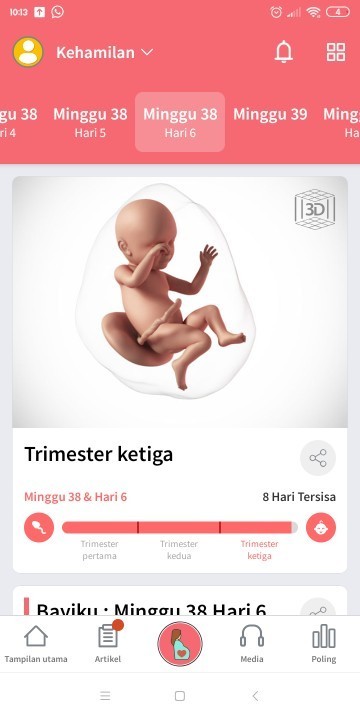
Task: Tap the center pregnant woman button
Action: tap(180, 644)
